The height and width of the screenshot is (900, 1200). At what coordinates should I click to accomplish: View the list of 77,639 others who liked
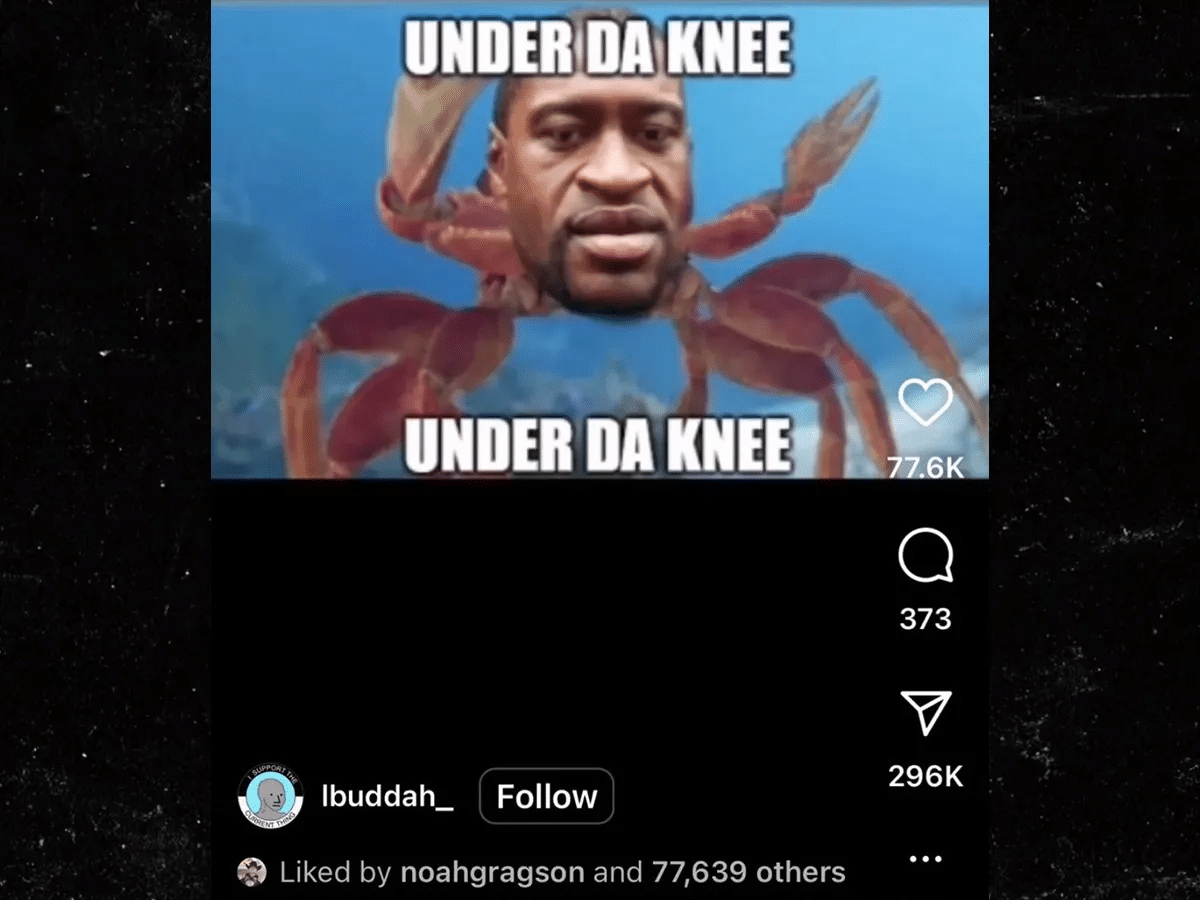coord(748,872)
